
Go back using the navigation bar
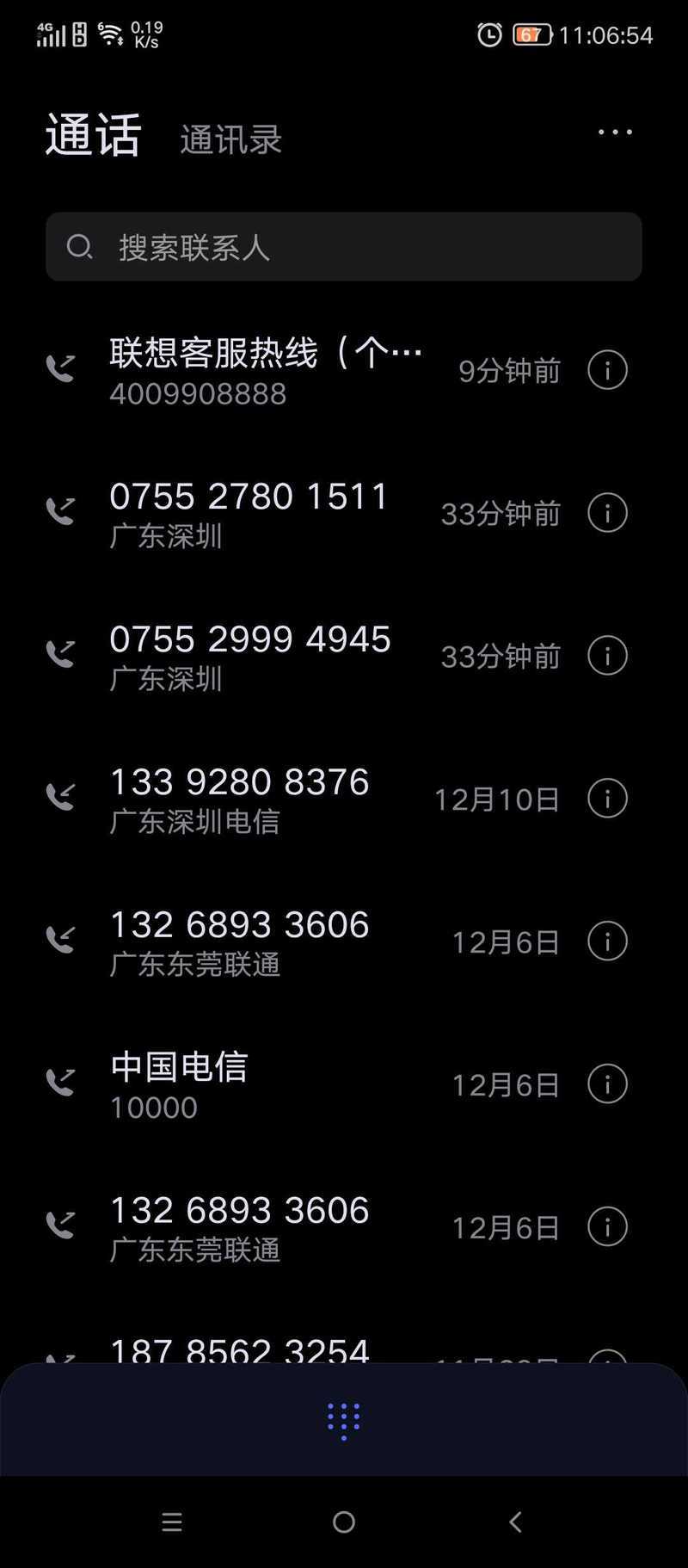click(515, 1522)
